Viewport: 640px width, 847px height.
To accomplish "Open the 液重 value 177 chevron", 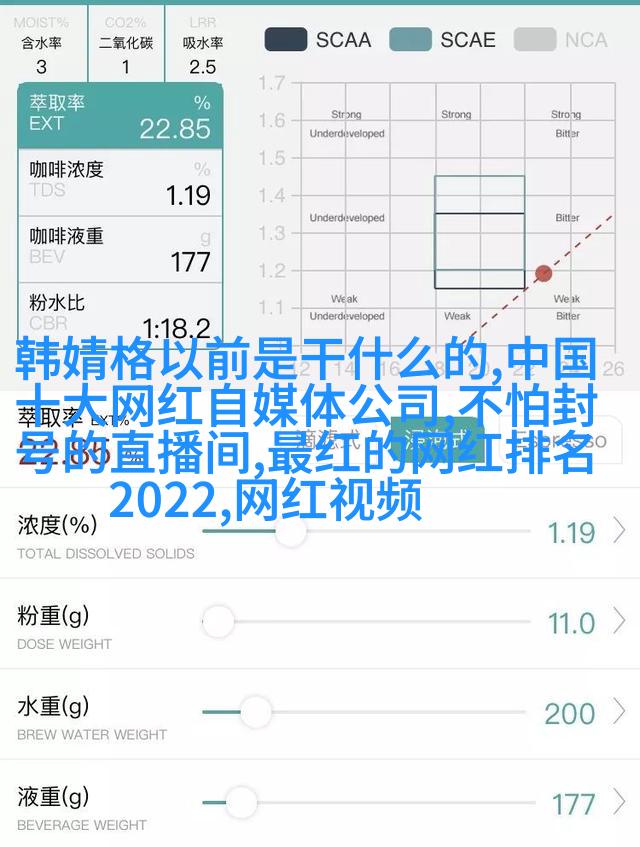I will [620, 801].
